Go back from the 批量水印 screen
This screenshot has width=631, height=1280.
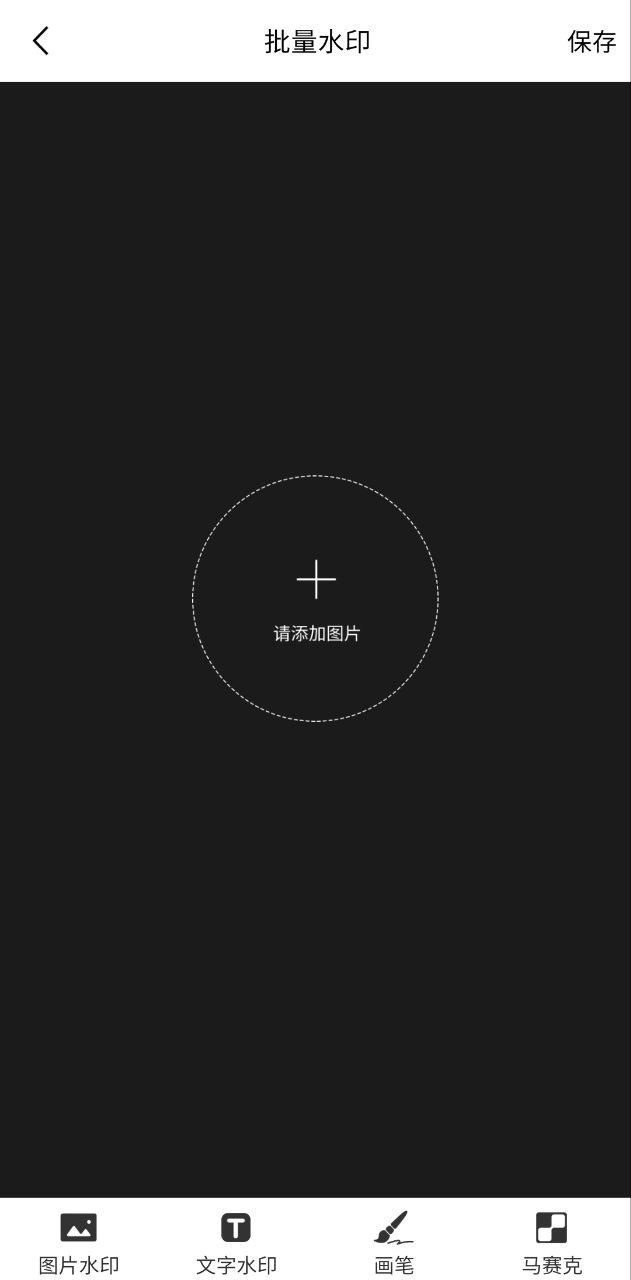click(41, 41)
